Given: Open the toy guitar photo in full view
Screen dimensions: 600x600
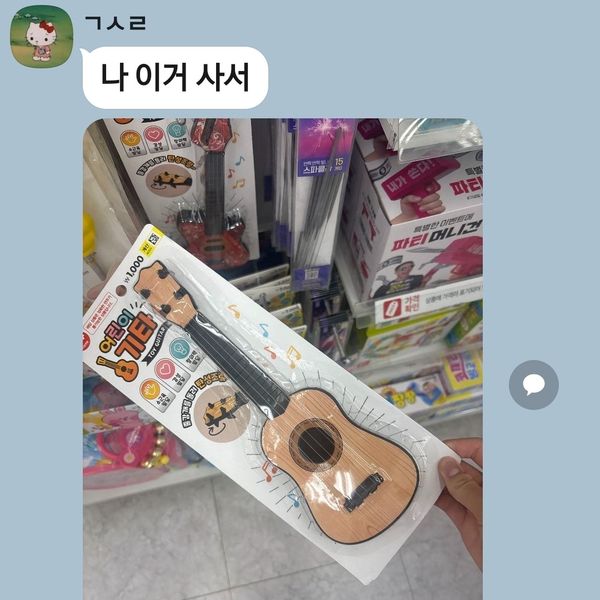Looking at the screenshot, I should (282, 360).
